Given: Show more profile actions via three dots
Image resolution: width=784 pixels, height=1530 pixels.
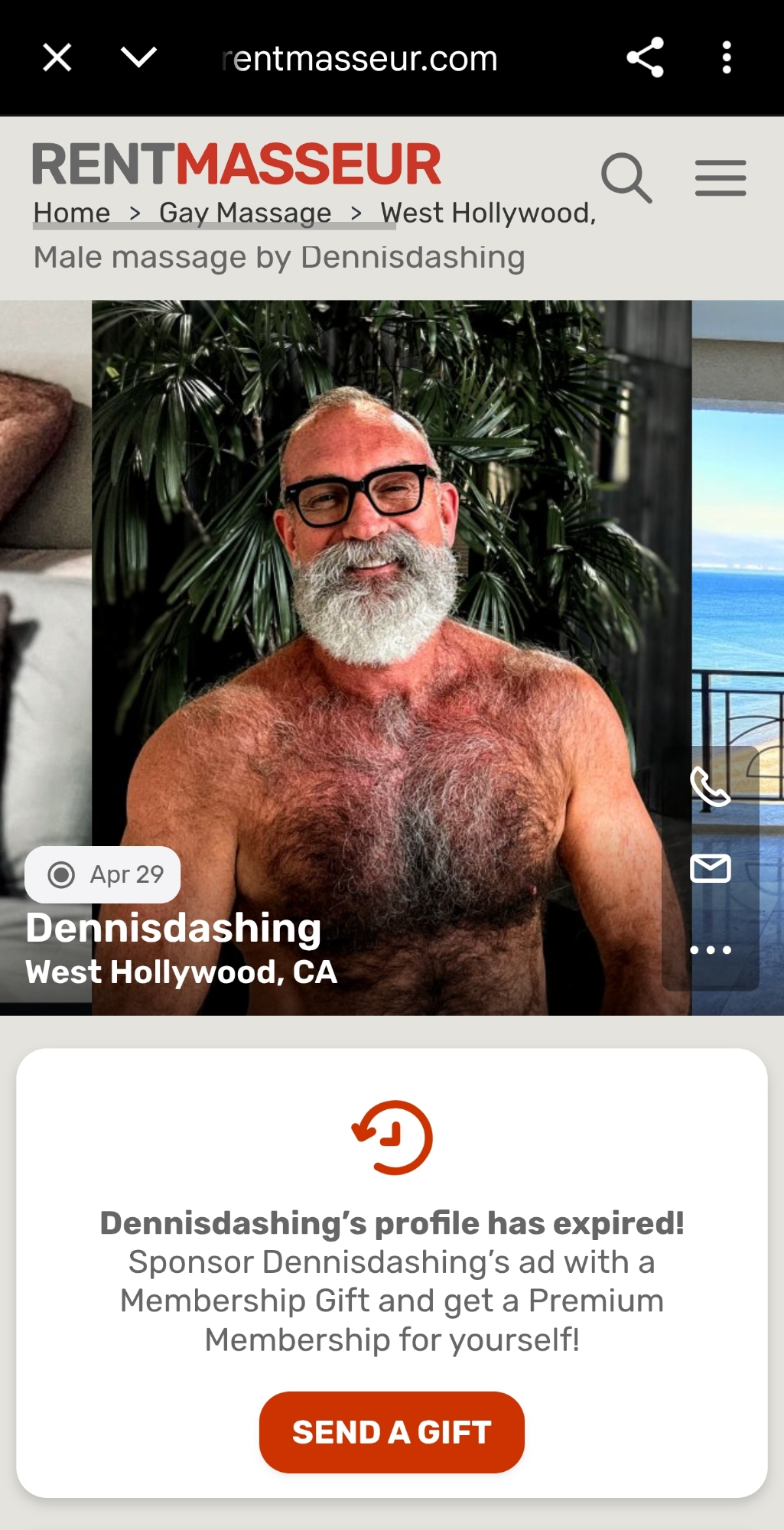Looking at the screenshot, I should pyautogui.click(x=710, y=950).
